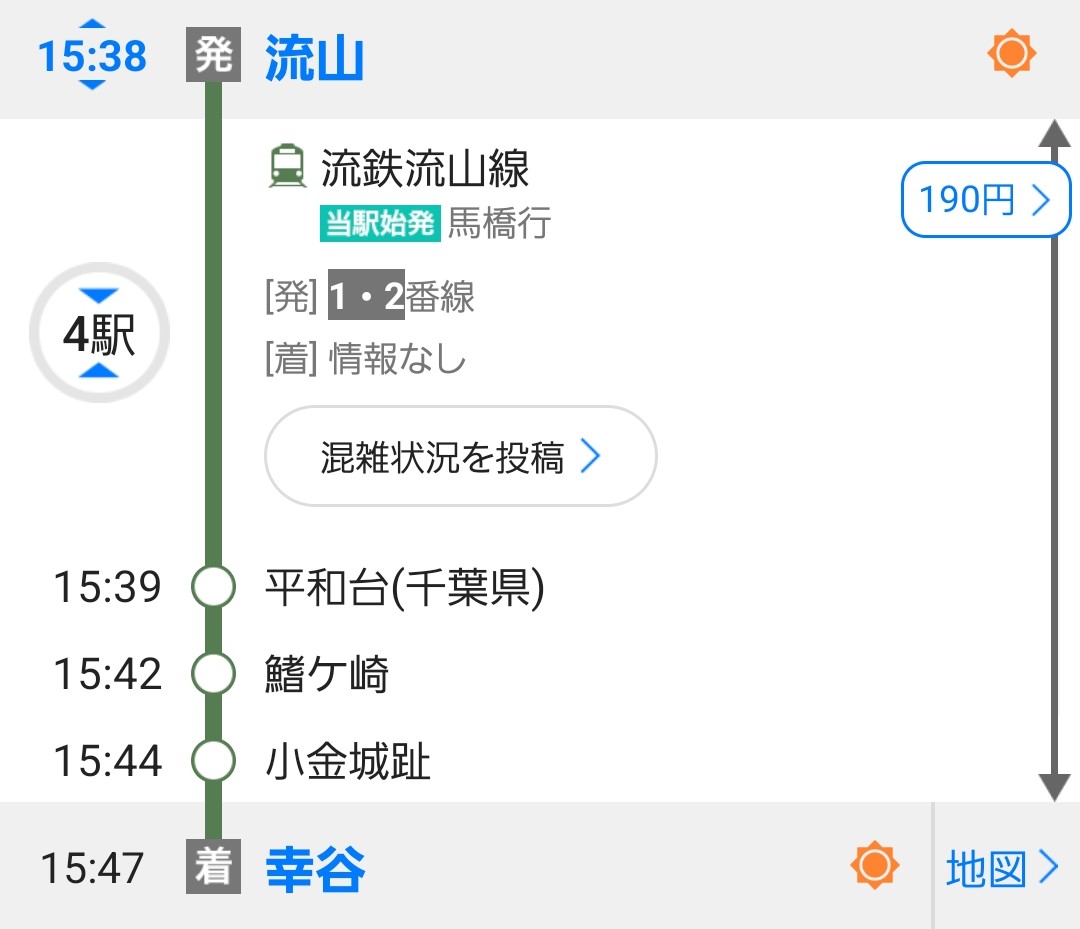The image size is (1080, 929).
Task: Change the 15:38 departure time
Action: 92,56
